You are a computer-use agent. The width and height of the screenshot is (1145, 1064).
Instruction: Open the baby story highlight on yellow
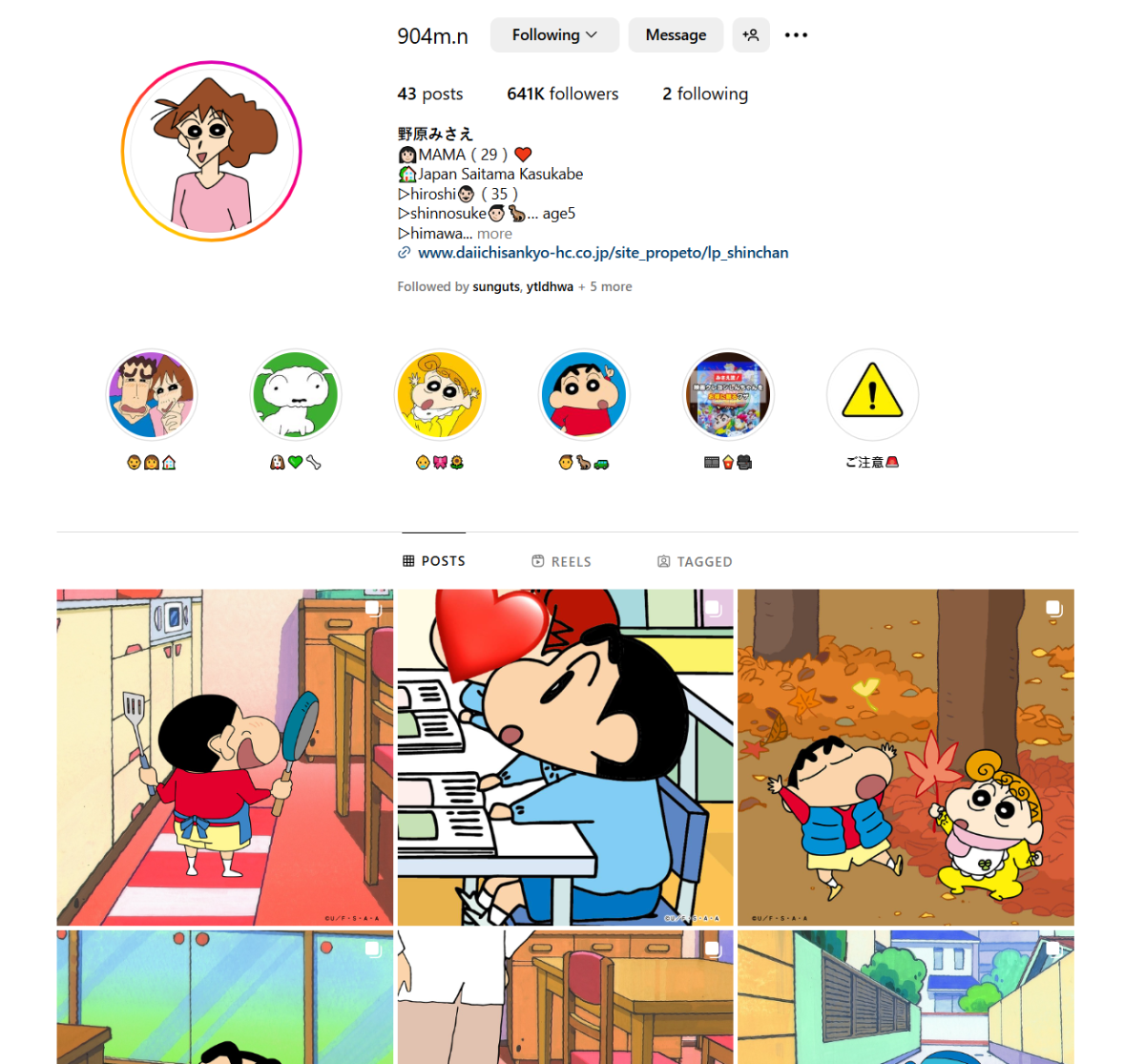pos(440,394)
